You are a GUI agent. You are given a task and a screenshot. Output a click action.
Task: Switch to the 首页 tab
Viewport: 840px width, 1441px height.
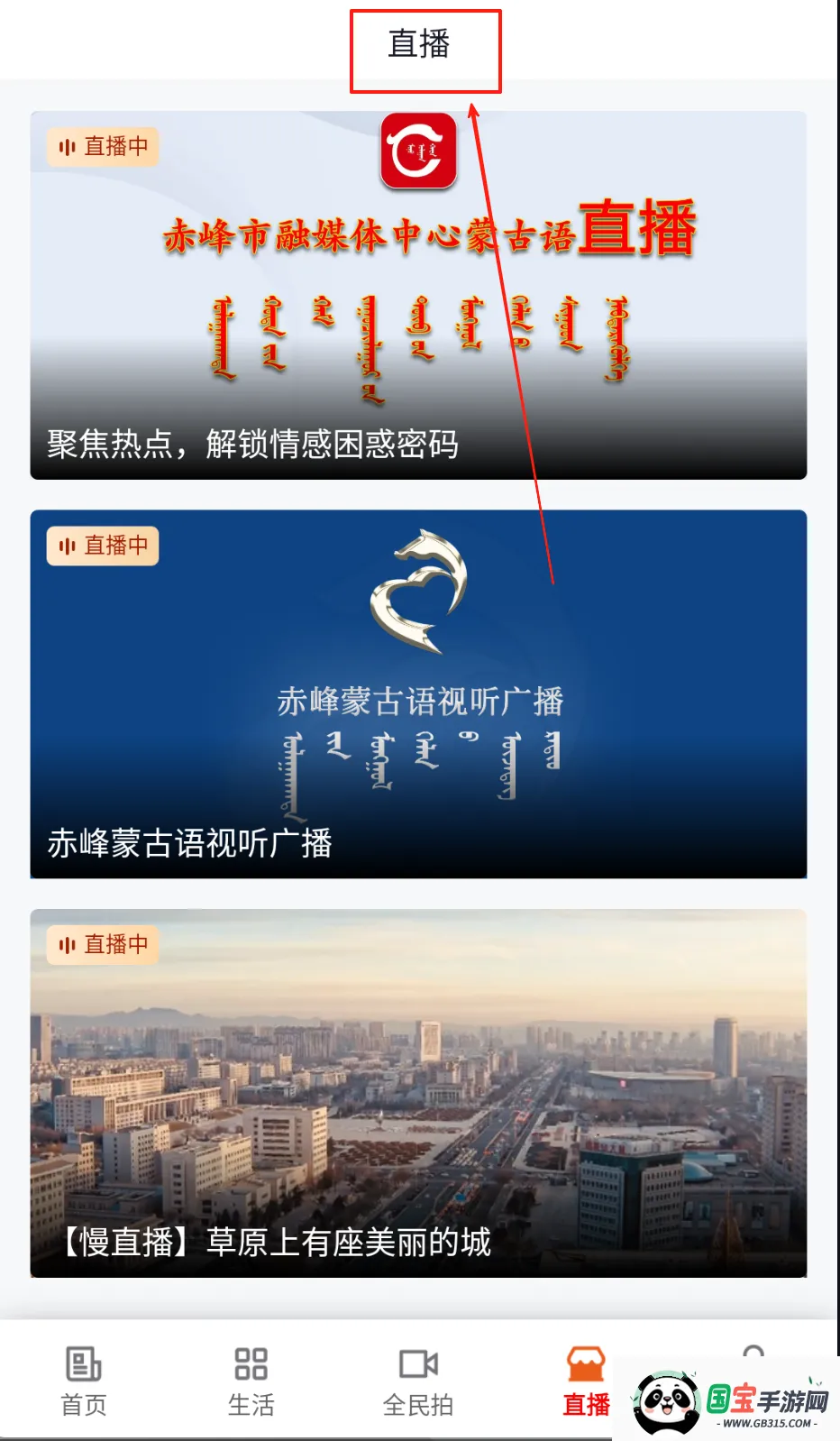click(84, 1381)
